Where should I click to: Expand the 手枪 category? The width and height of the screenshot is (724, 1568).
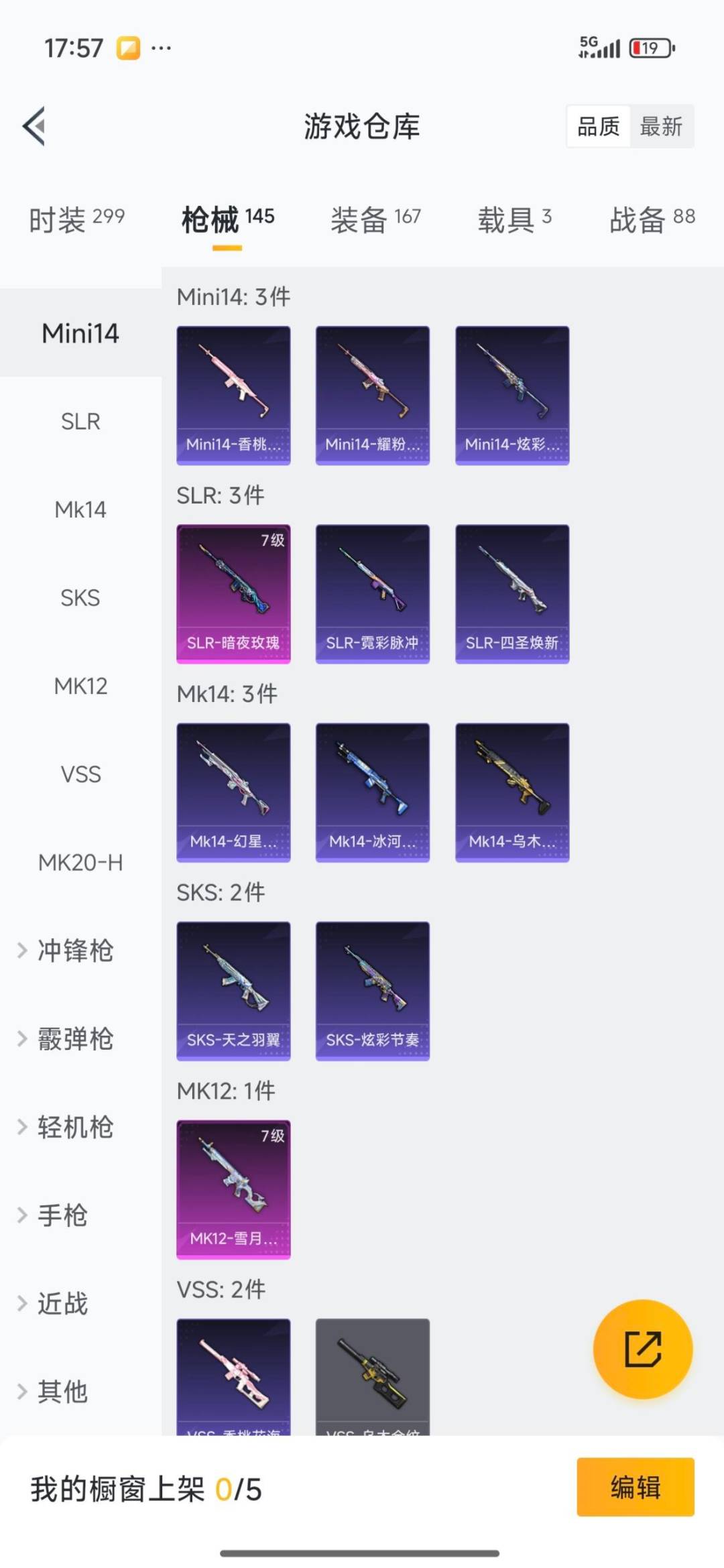point(64,1215)
